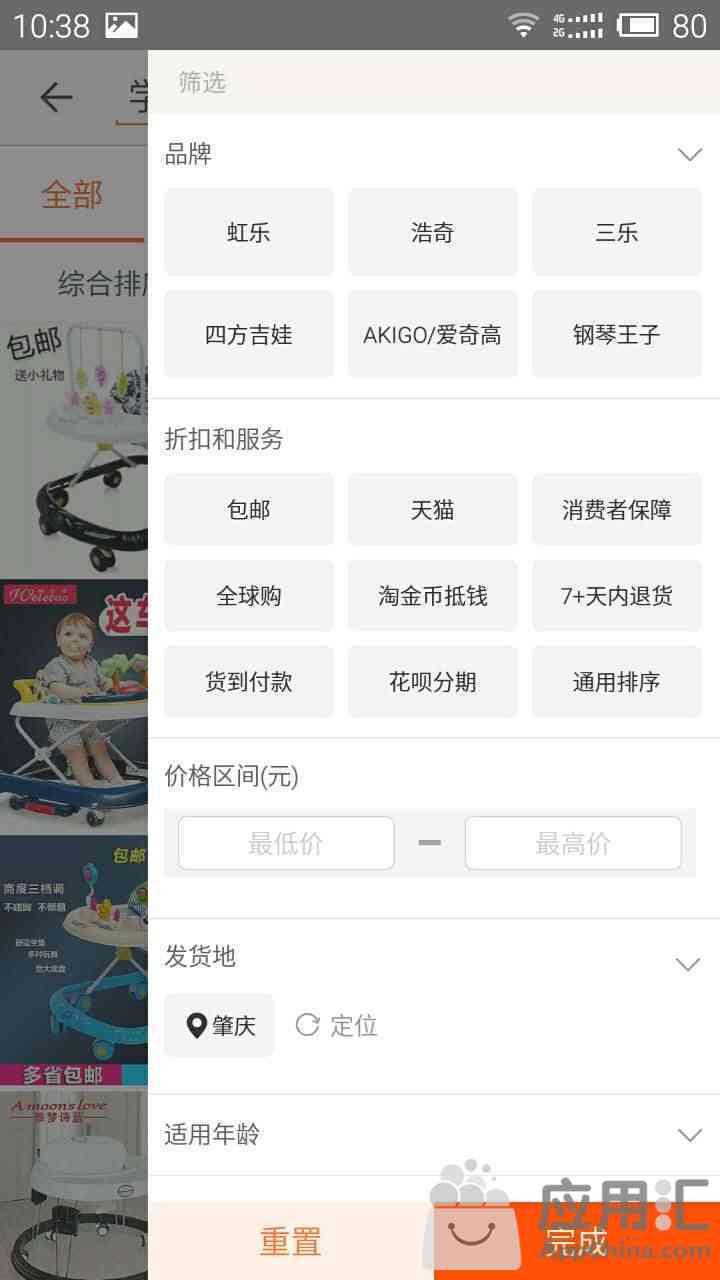Select 货到付款 cash on delivery
Image resolution: width=720 pixels, height=1280 pixels.
tap(249, 681)
